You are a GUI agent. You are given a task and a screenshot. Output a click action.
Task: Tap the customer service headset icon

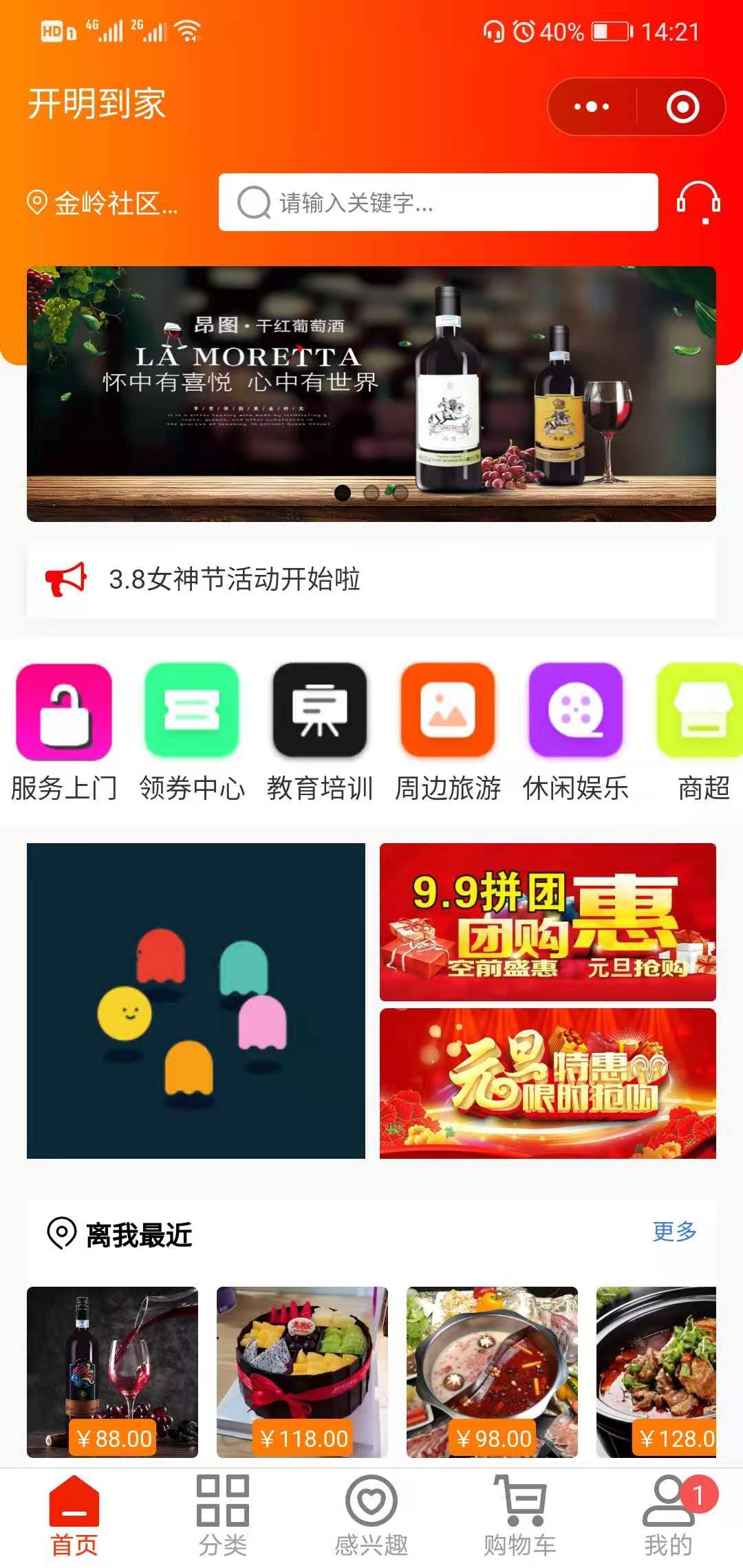tap(698, 202)
